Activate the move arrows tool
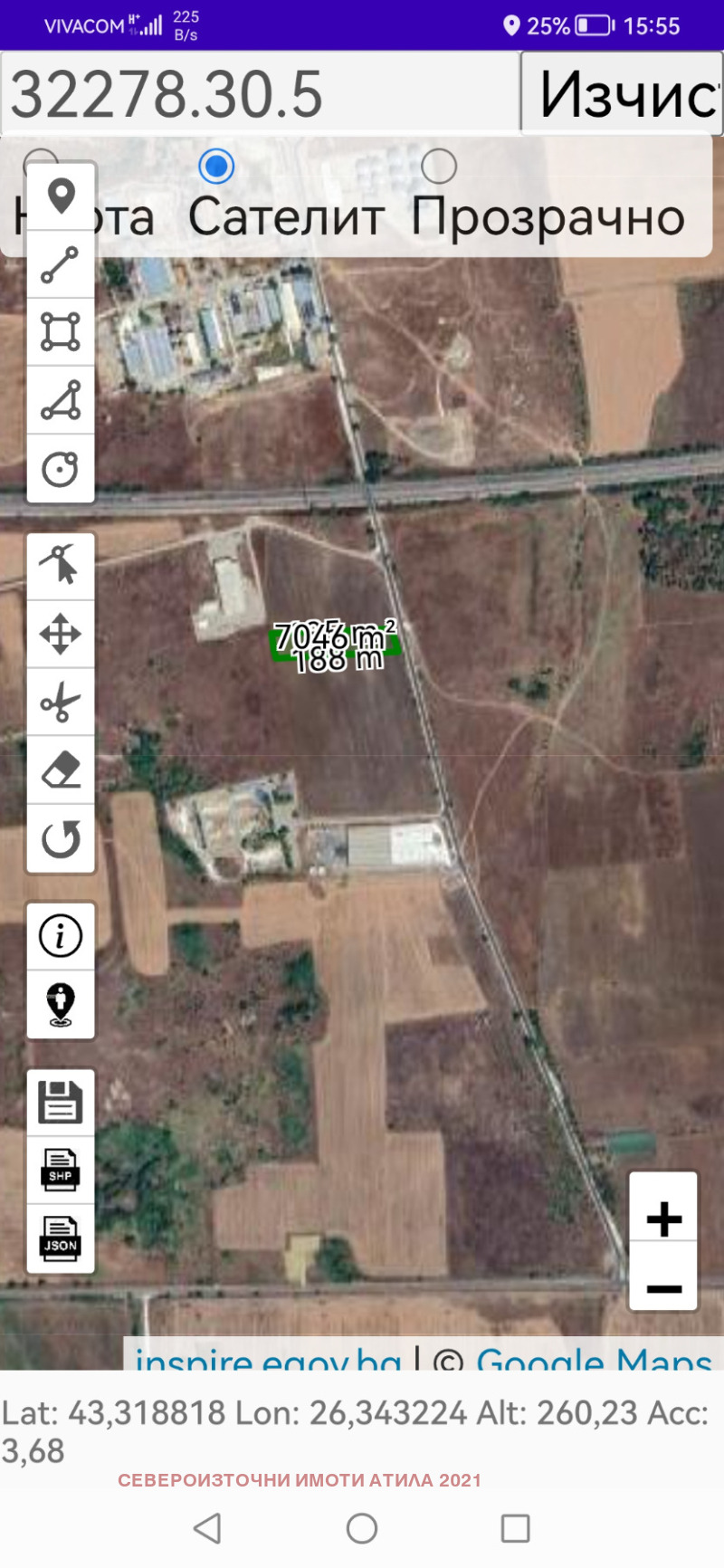This screenshot has width=724, height=1568. (61, 634)
